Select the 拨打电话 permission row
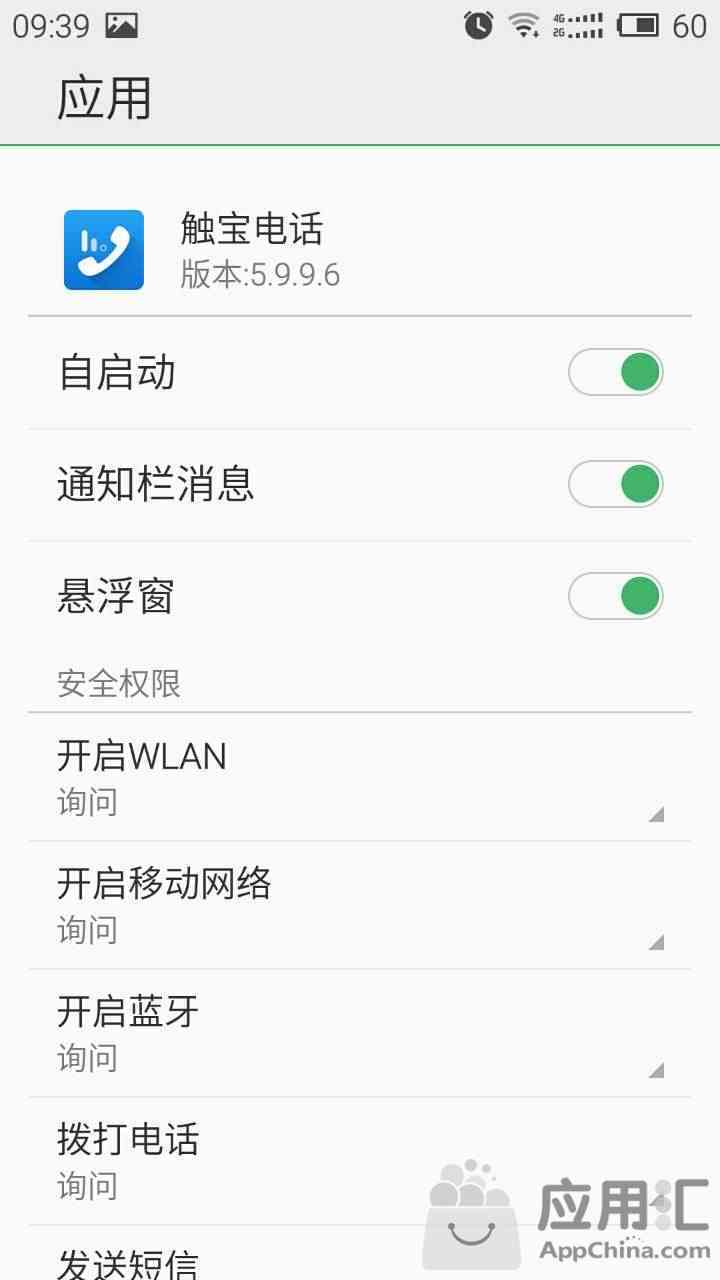Image resolution: width=720 pixels, height=1280 pixels. click(360, 1161)
